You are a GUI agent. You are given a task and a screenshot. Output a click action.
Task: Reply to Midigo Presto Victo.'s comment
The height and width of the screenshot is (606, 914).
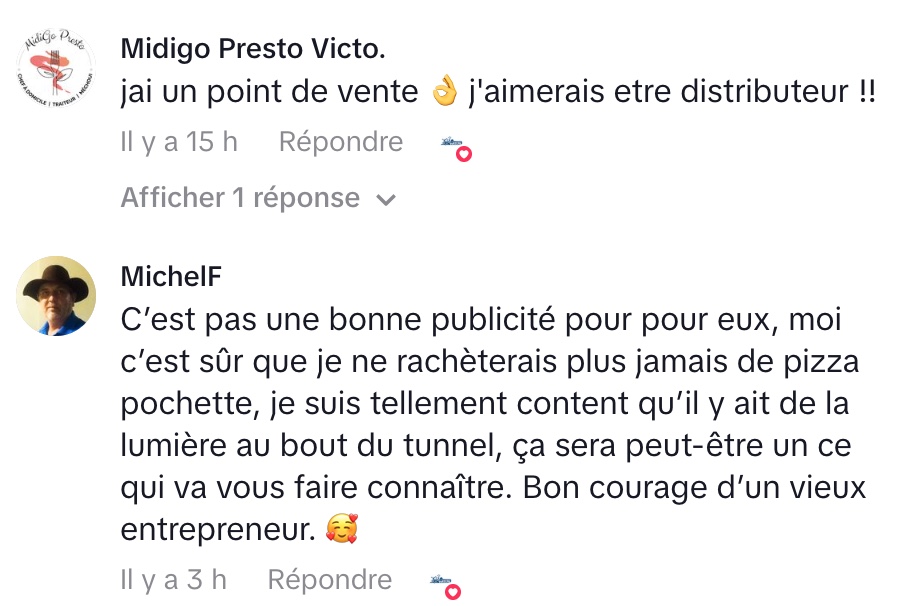pos(340,142)
